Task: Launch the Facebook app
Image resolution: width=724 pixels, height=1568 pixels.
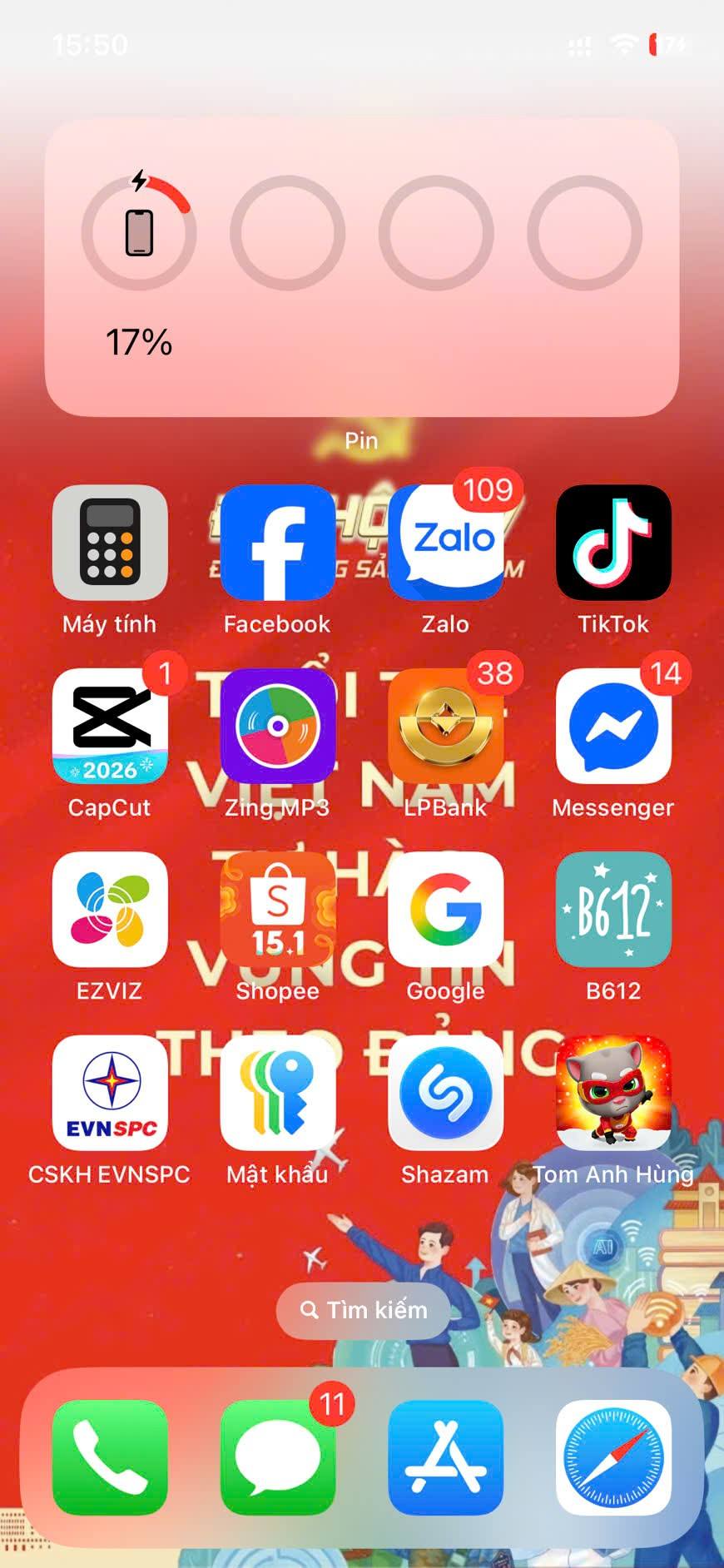Action: point(278,543)
